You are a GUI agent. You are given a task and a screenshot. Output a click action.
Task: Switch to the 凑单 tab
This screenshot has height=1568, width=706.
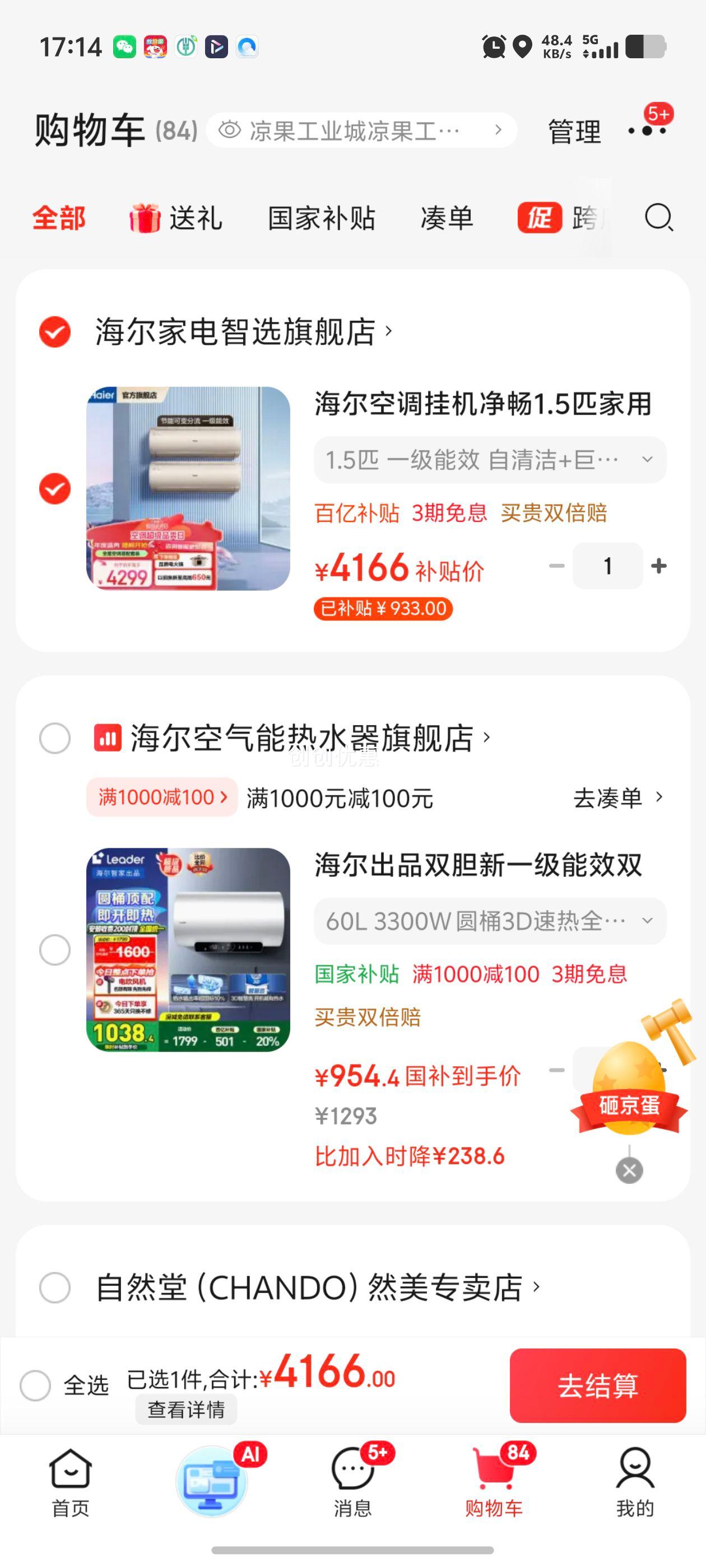(x=447, y=218)
